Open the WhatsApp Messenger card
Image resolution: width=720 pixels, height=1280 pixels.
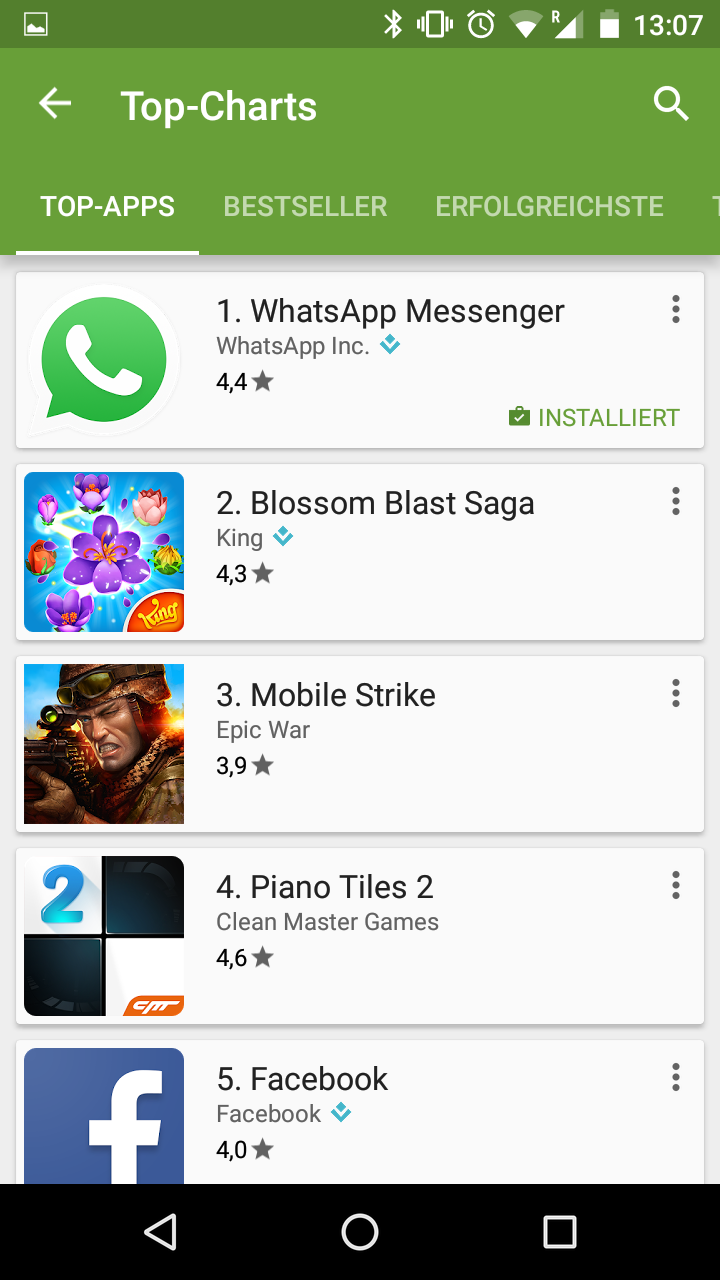point(360,360)
